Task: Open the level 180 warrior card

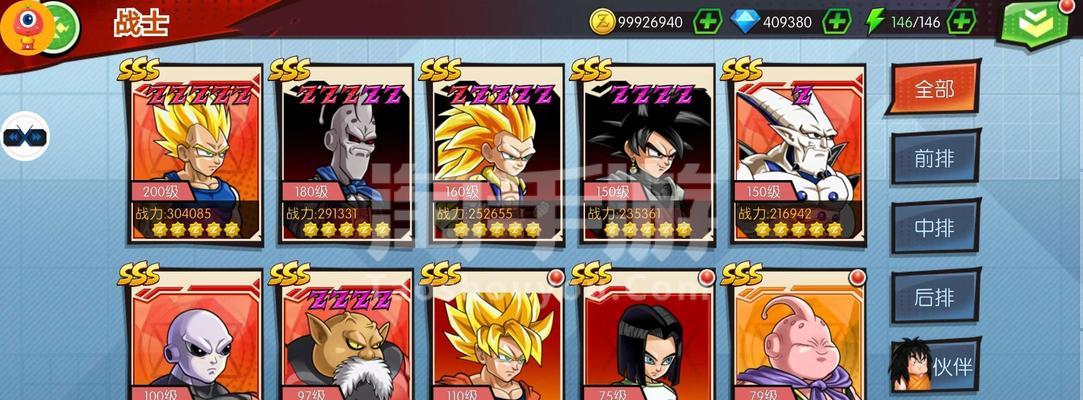Action: (x=346, y=155)
